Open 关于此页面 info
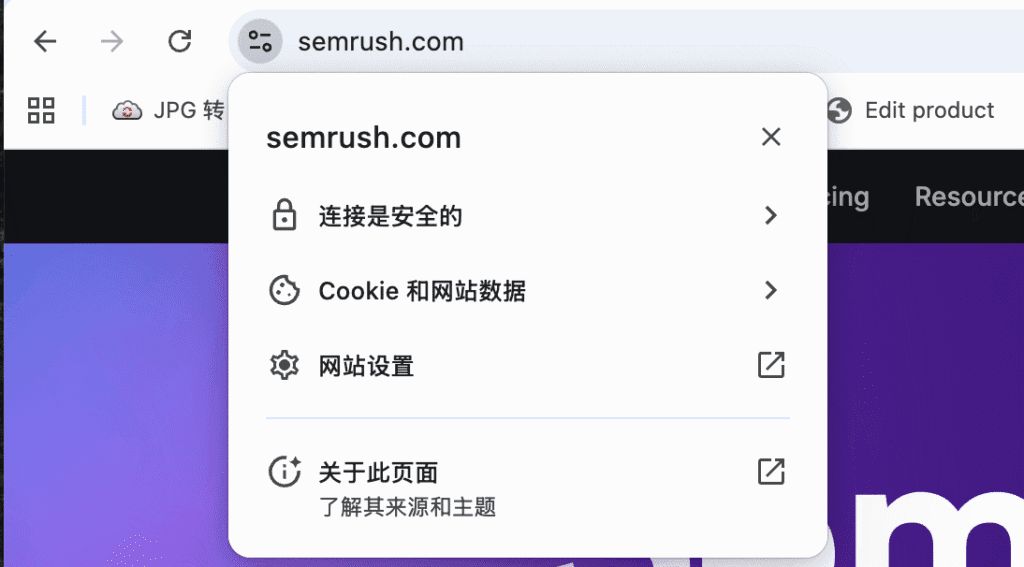The width and height of the screenshot is (1024, 567). [x=526, y=485]
